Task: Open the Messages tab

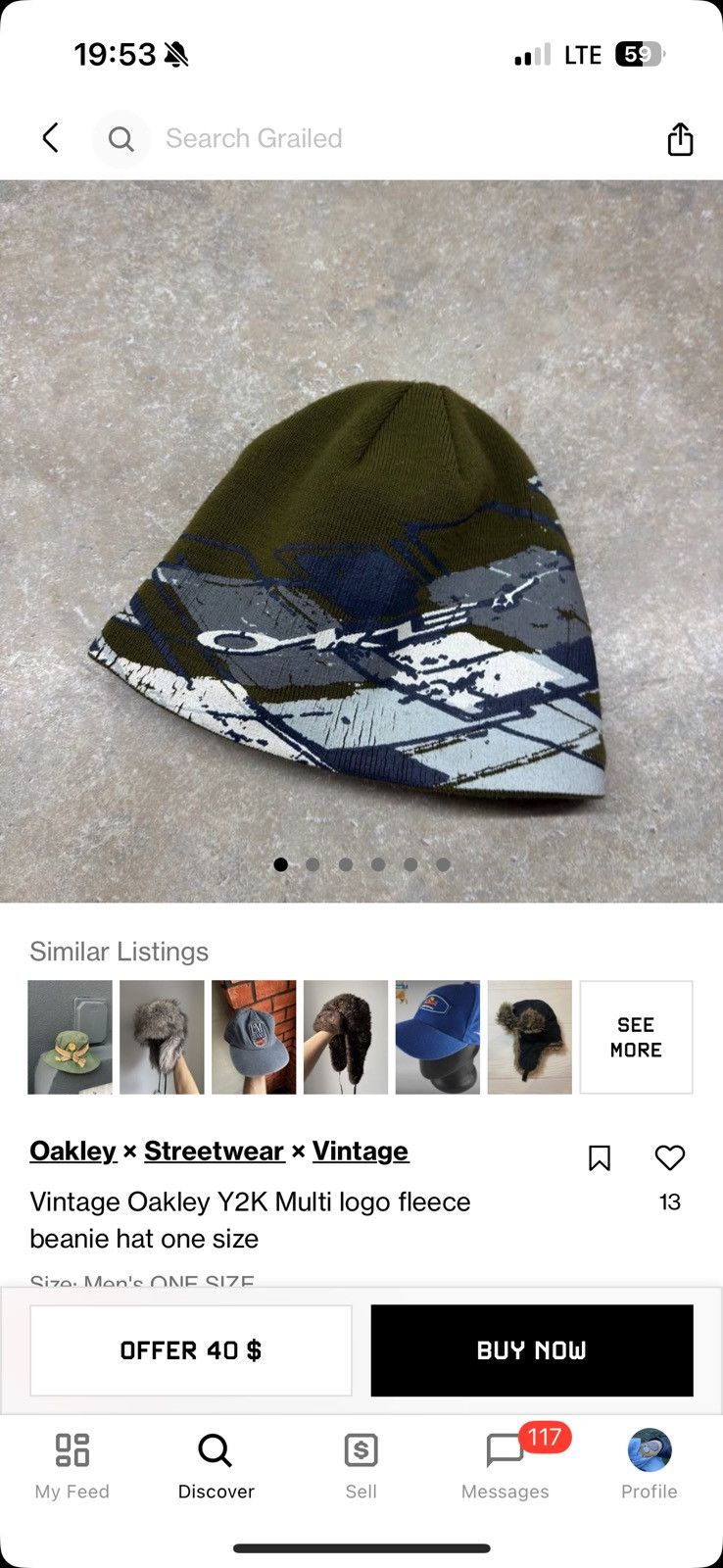Action: (x=506, y=1466)
